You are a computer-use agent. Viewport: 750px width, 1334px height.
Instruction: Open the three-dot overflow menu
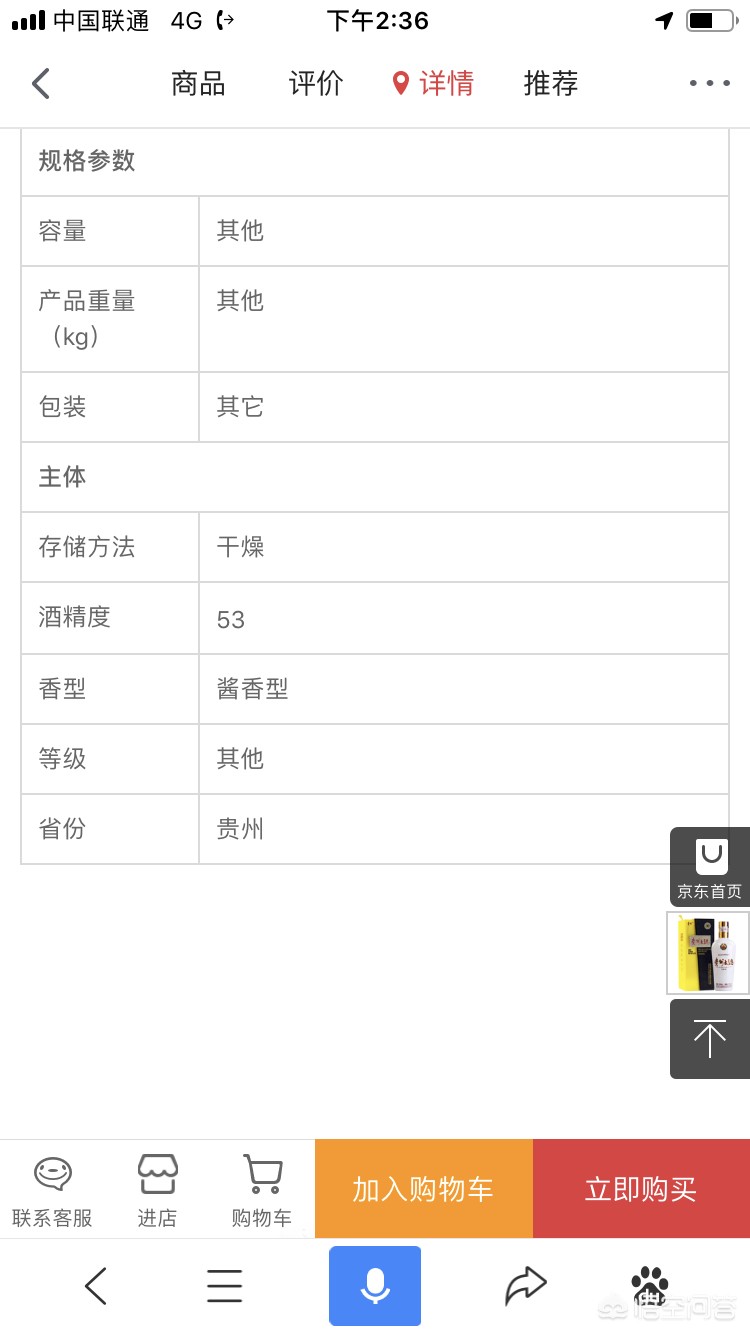point(709,83)
